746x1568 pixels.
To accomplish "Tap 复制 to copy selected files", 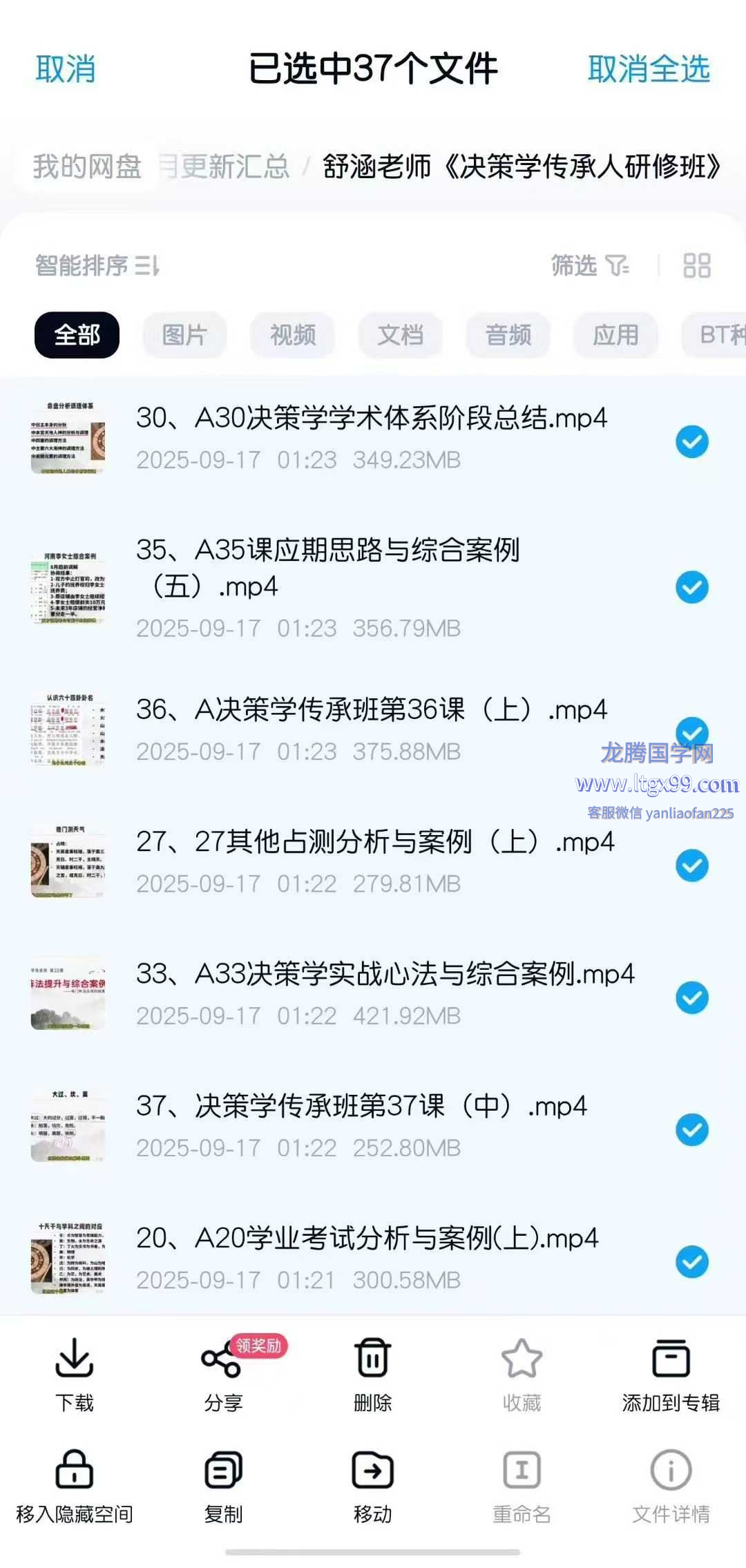I will pyautogui.click(x=222, y=1485).
